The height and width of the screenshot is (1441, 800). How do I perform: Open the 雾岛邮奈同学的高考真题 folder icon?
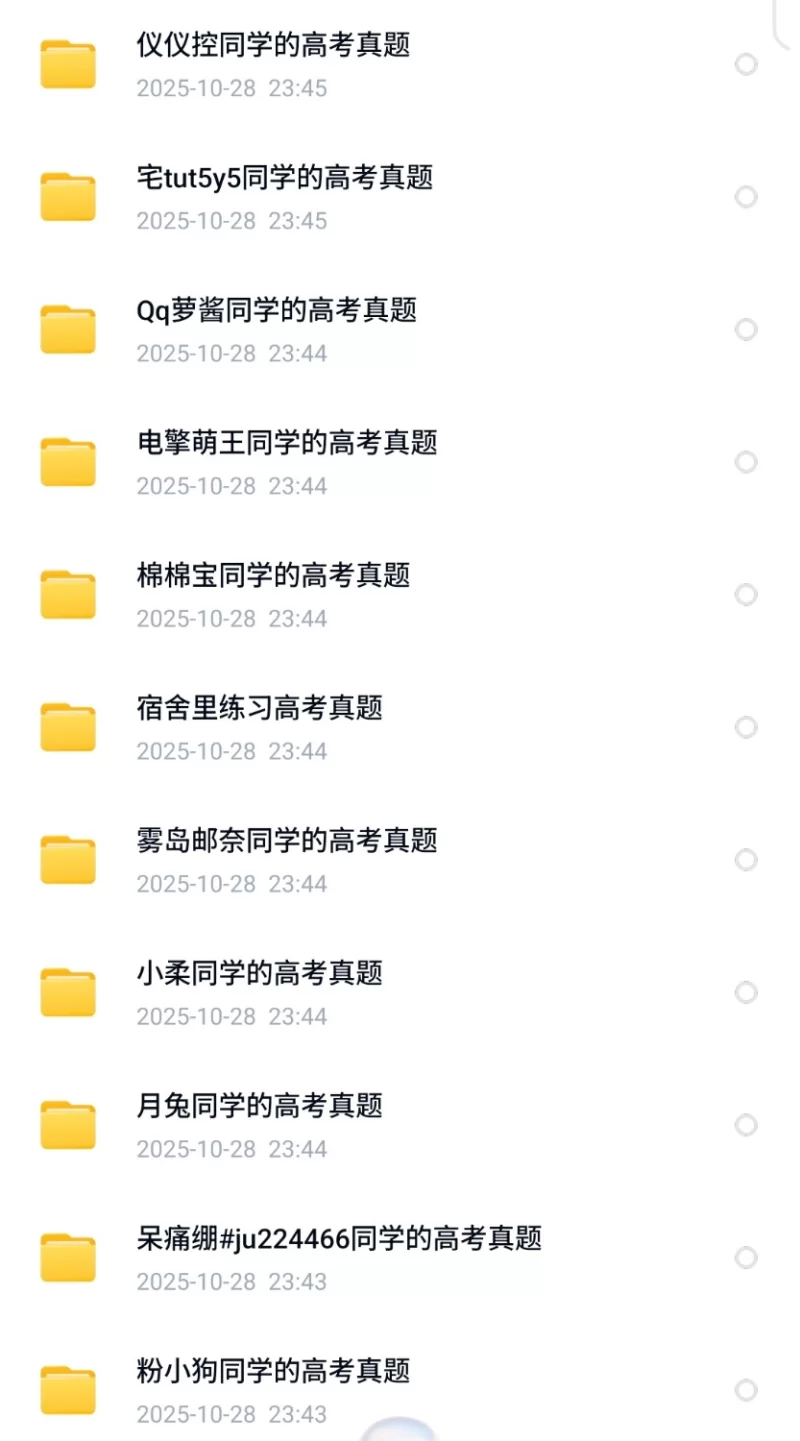pyautogui.click(x=68, y=859)
